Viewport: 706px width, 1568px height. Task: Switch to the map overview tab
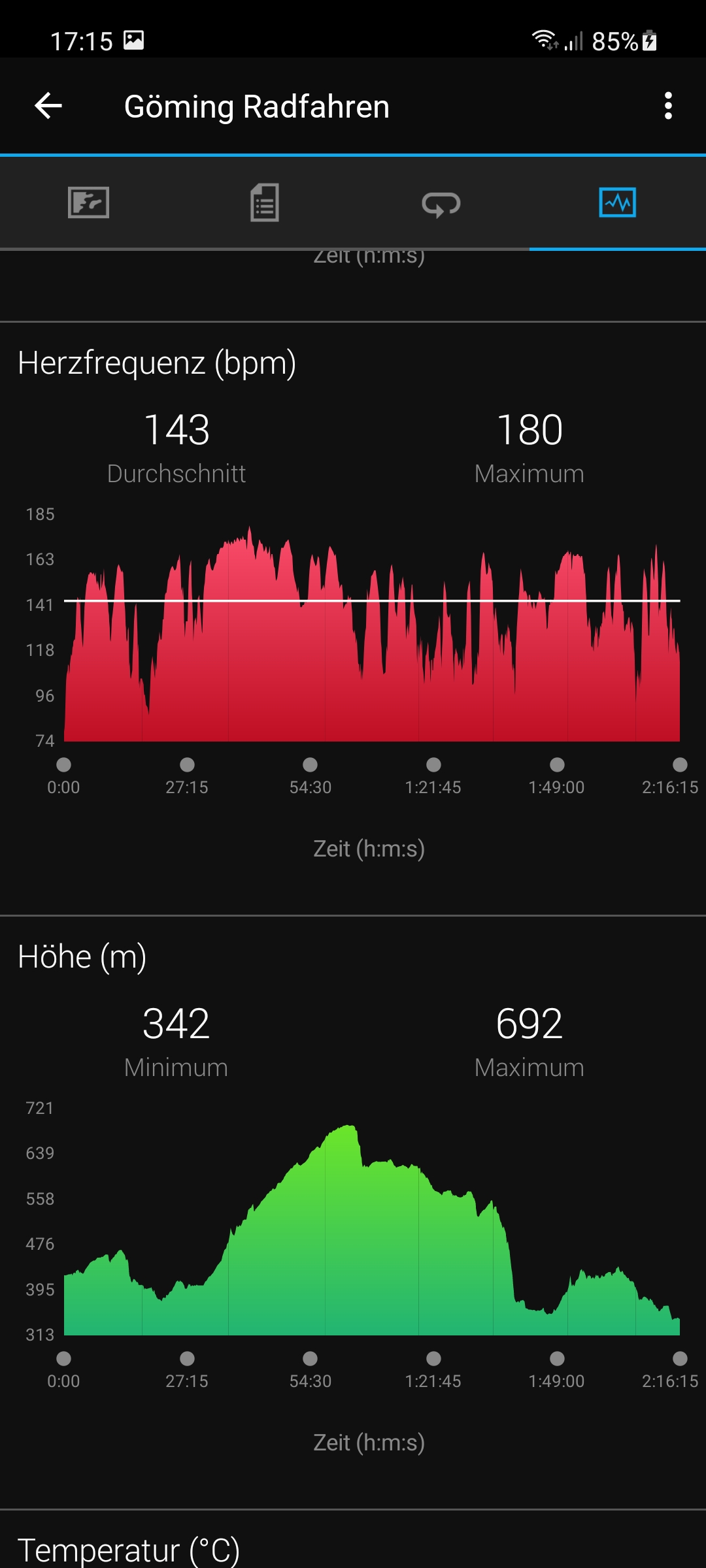(88, 203)
